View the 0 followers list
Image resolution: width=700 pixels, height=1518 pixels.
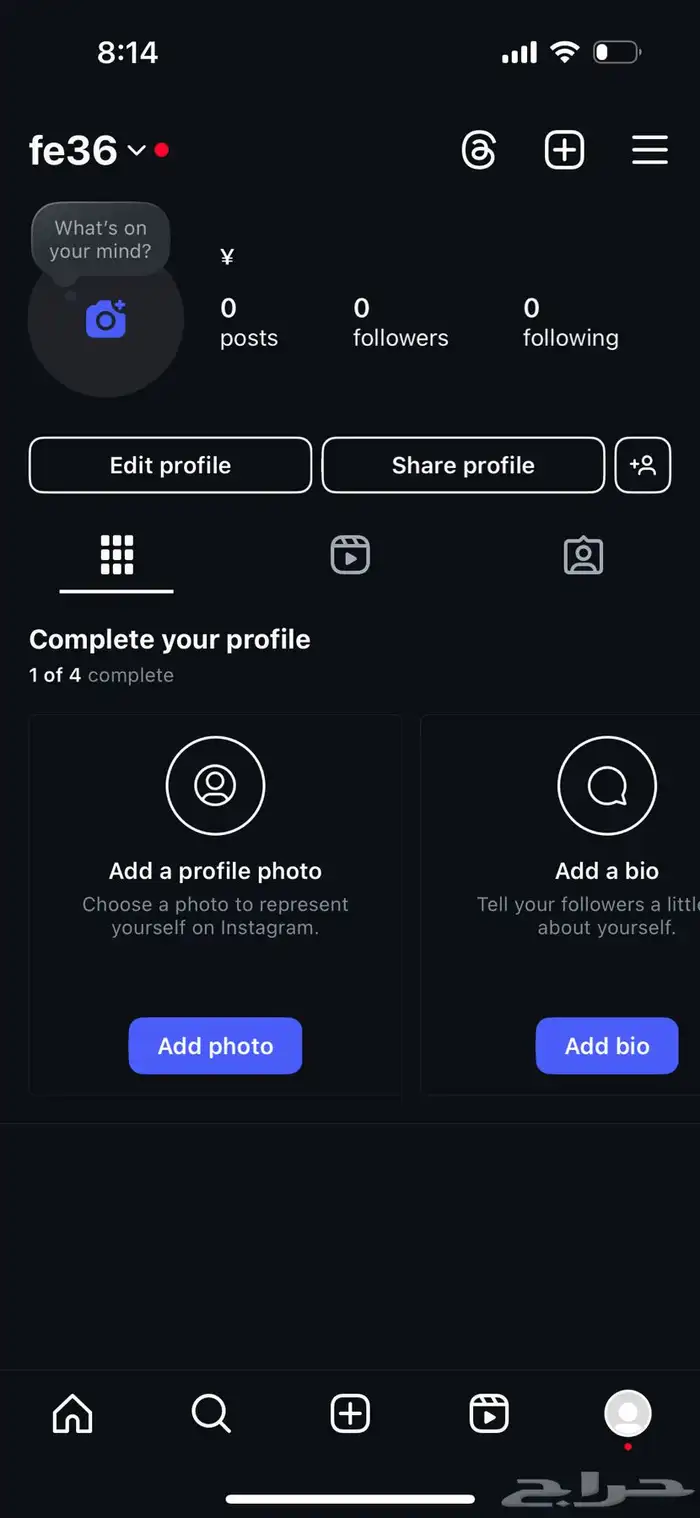(400, 323)
